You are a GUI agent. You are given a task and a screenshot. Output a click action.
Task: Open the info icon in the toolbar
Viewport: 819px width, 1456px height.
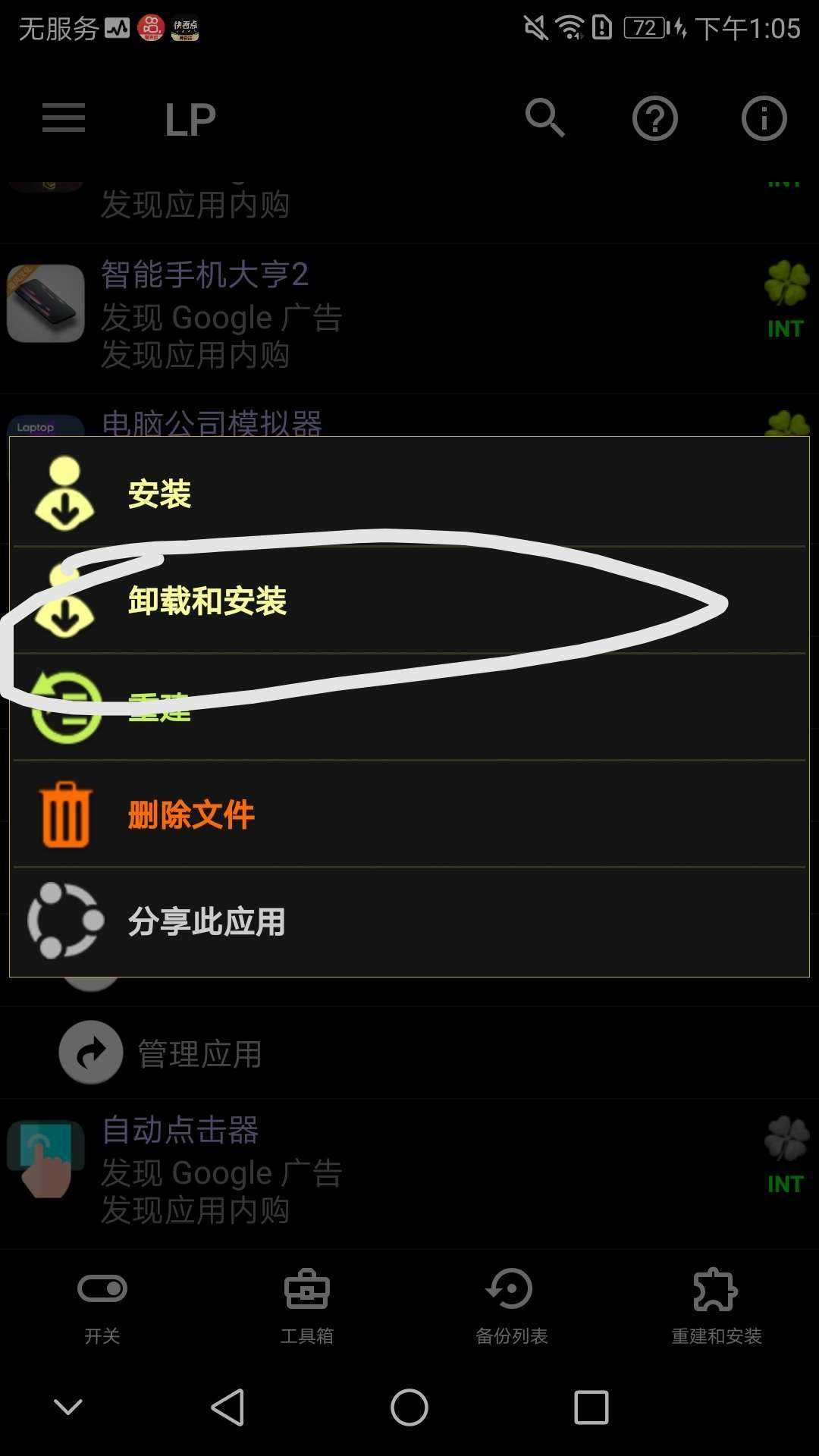(764, 118)
